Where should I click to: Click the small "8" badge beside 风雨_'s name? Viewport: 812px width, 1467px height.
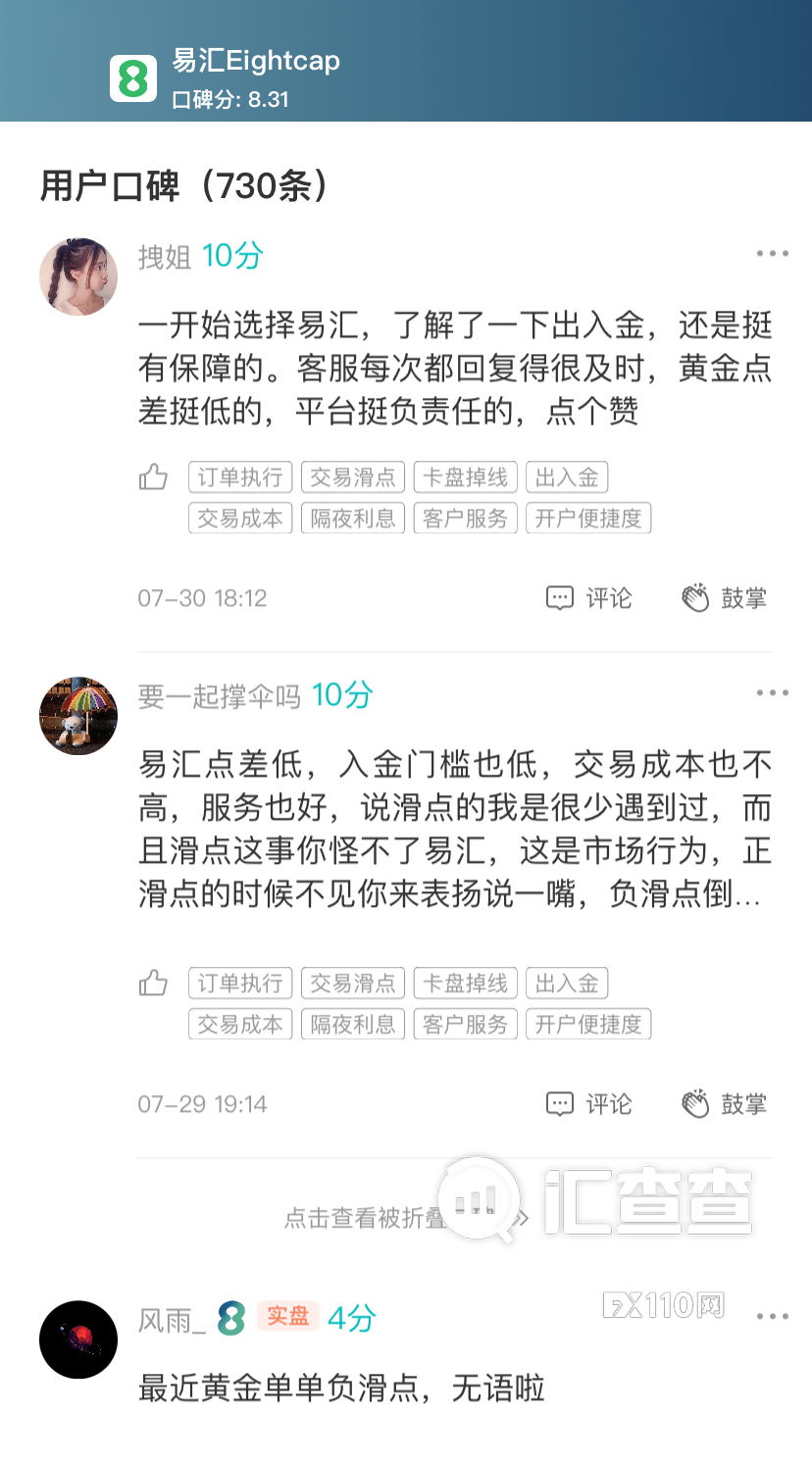228,1319
